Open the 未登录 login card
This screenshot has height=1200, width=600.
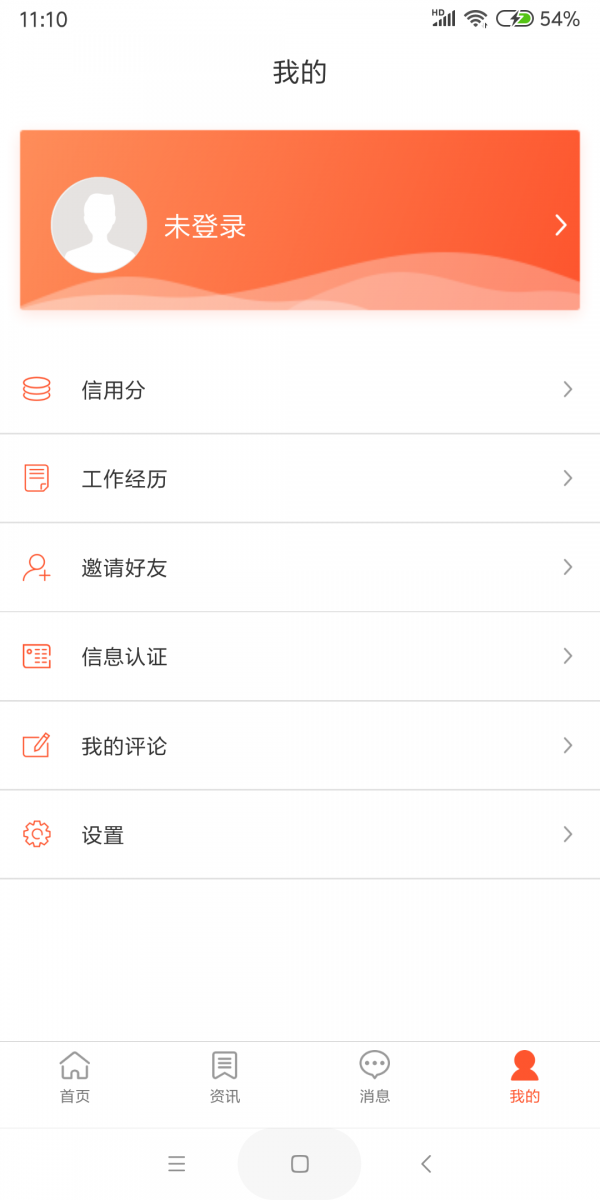click(x=300, y=220)
